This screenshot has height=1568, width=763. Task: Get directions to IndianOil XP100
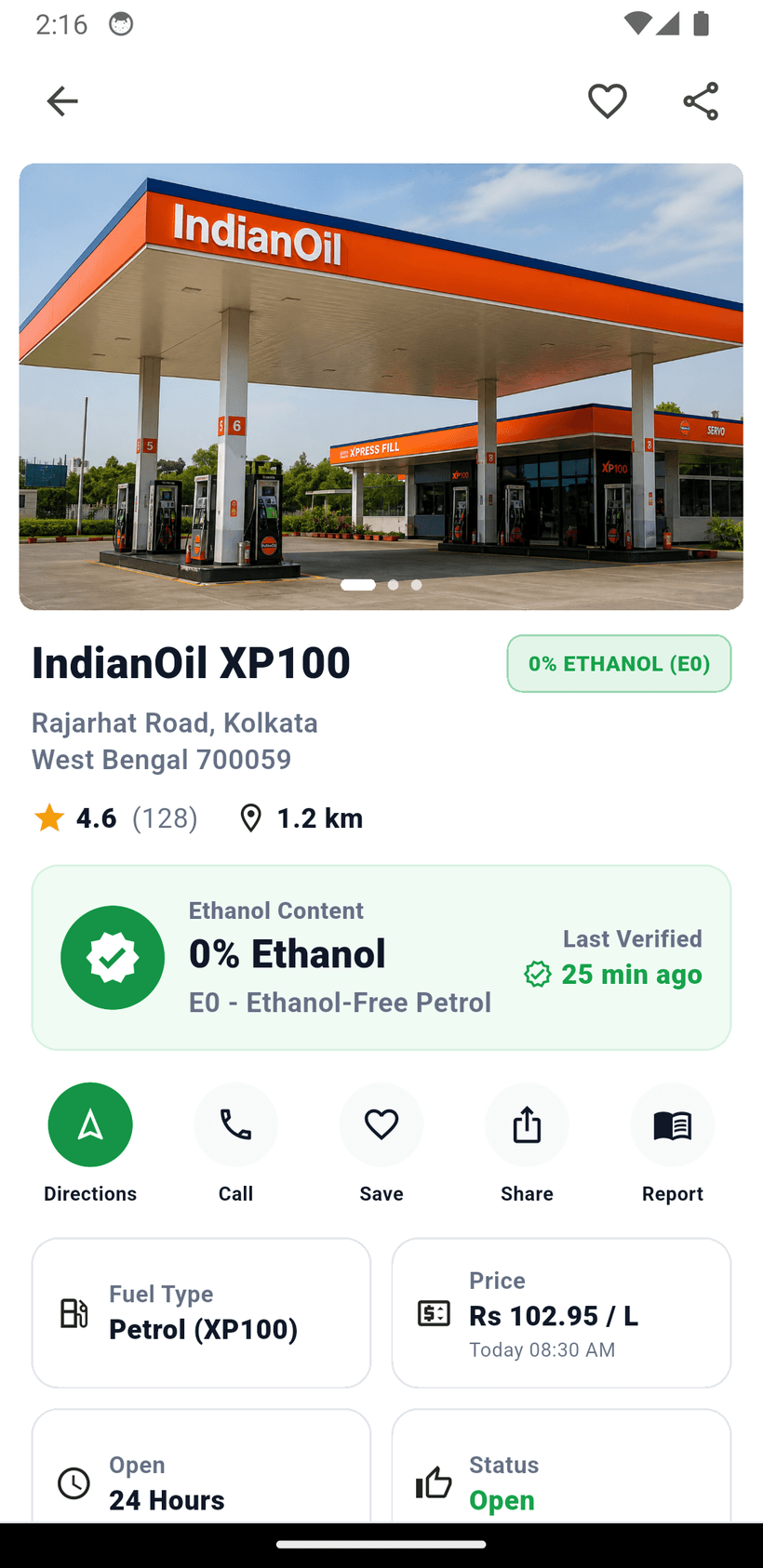coord(90,1143)
